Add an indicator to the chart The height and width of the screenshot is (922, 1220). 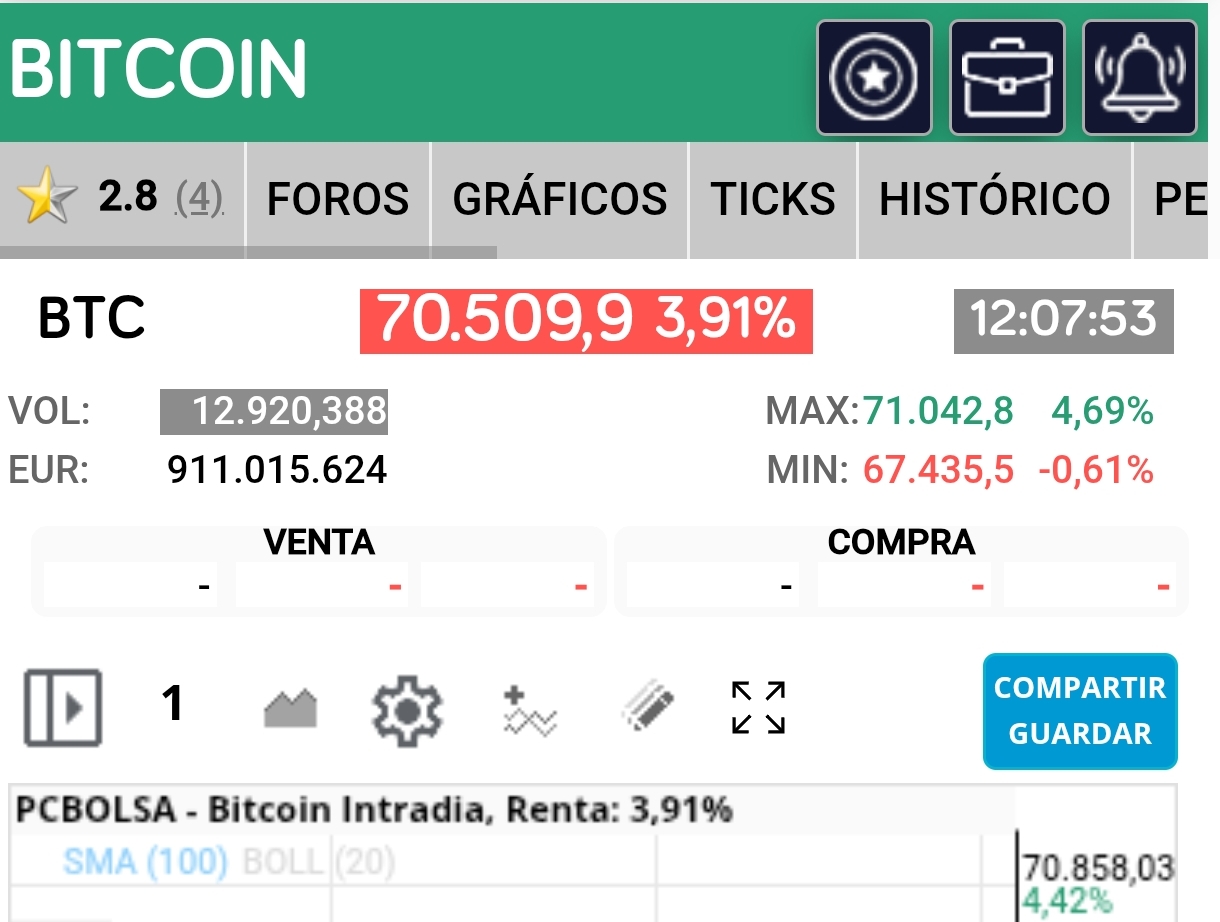(530, 709)
